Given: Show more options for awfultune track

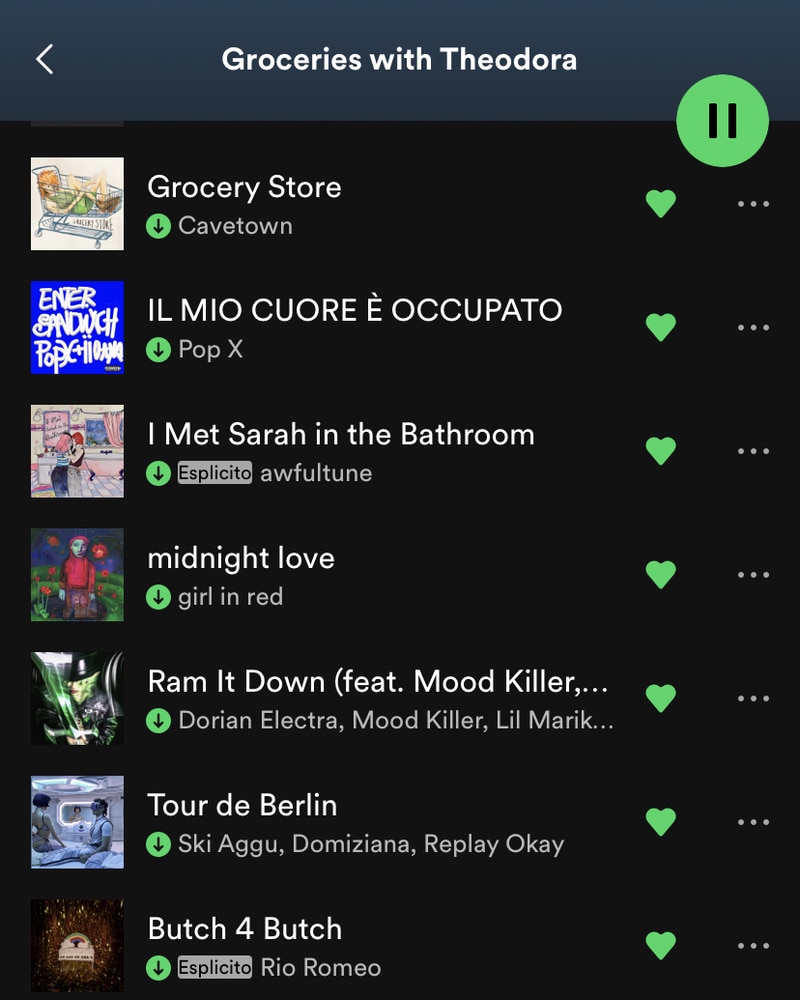Looking at the screenshot, I should [752, 451].
